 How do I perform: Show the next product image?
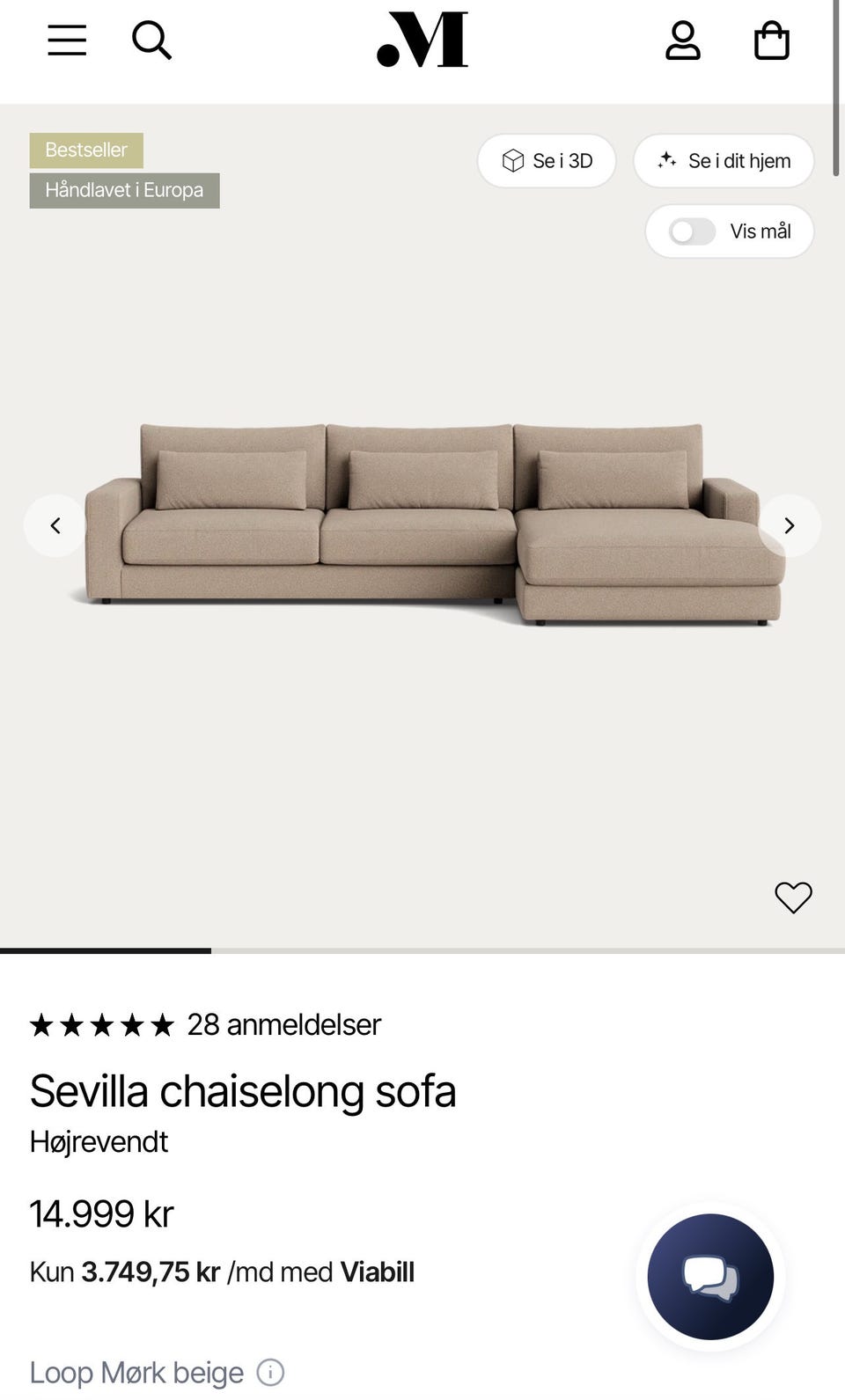(790, 526)
